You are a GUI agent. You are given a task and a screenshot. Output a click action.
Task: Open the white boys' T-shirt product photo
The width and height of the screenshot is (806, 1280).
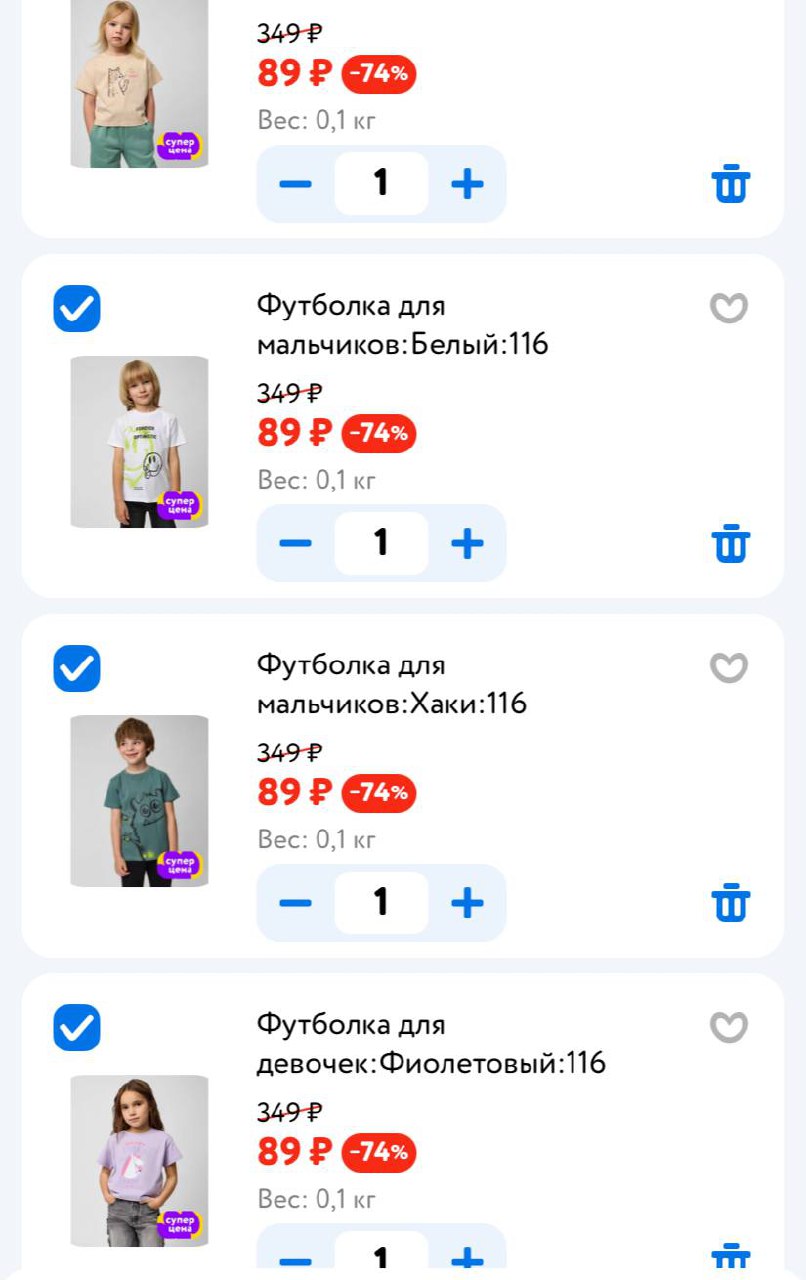[x=139, y=441]
